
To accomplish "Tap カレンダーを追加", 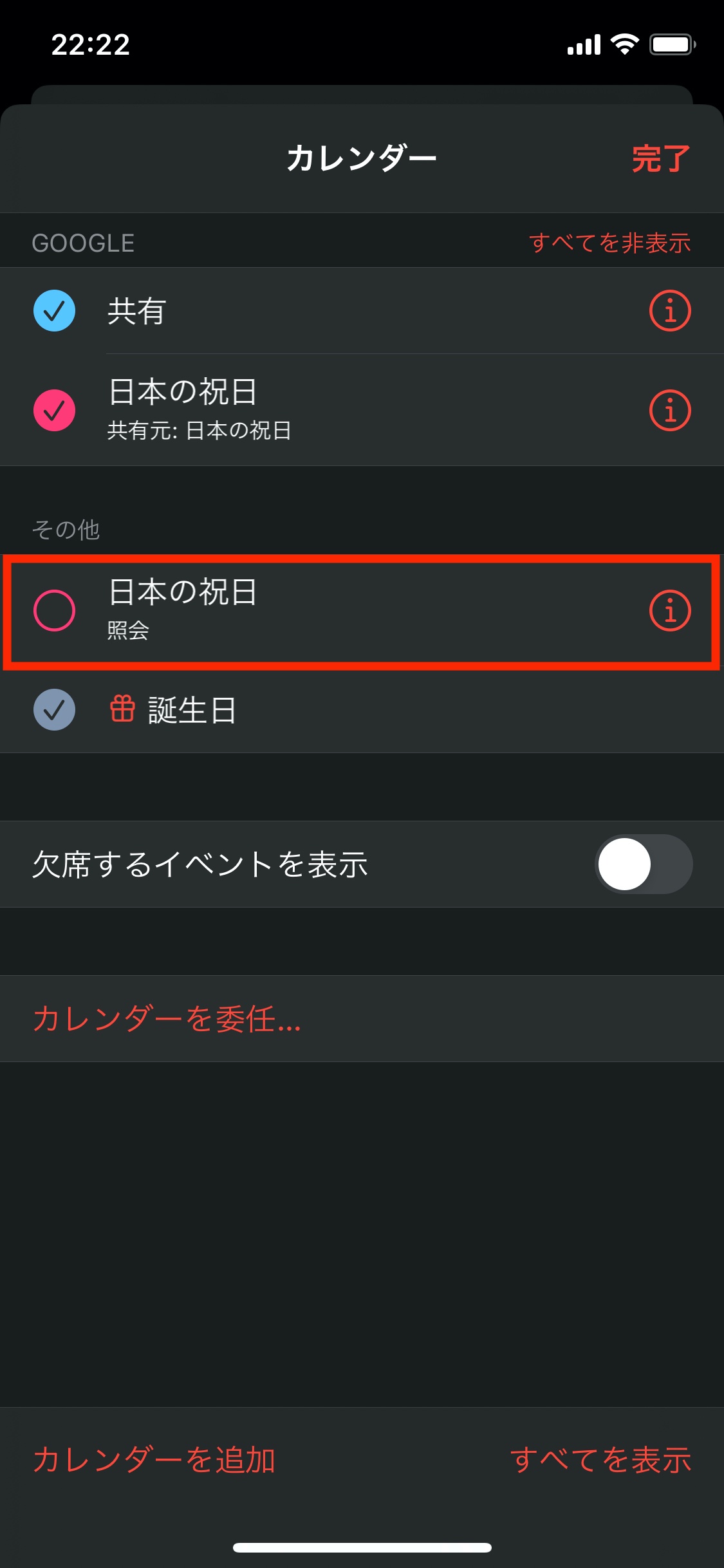I will (154, 1459).
